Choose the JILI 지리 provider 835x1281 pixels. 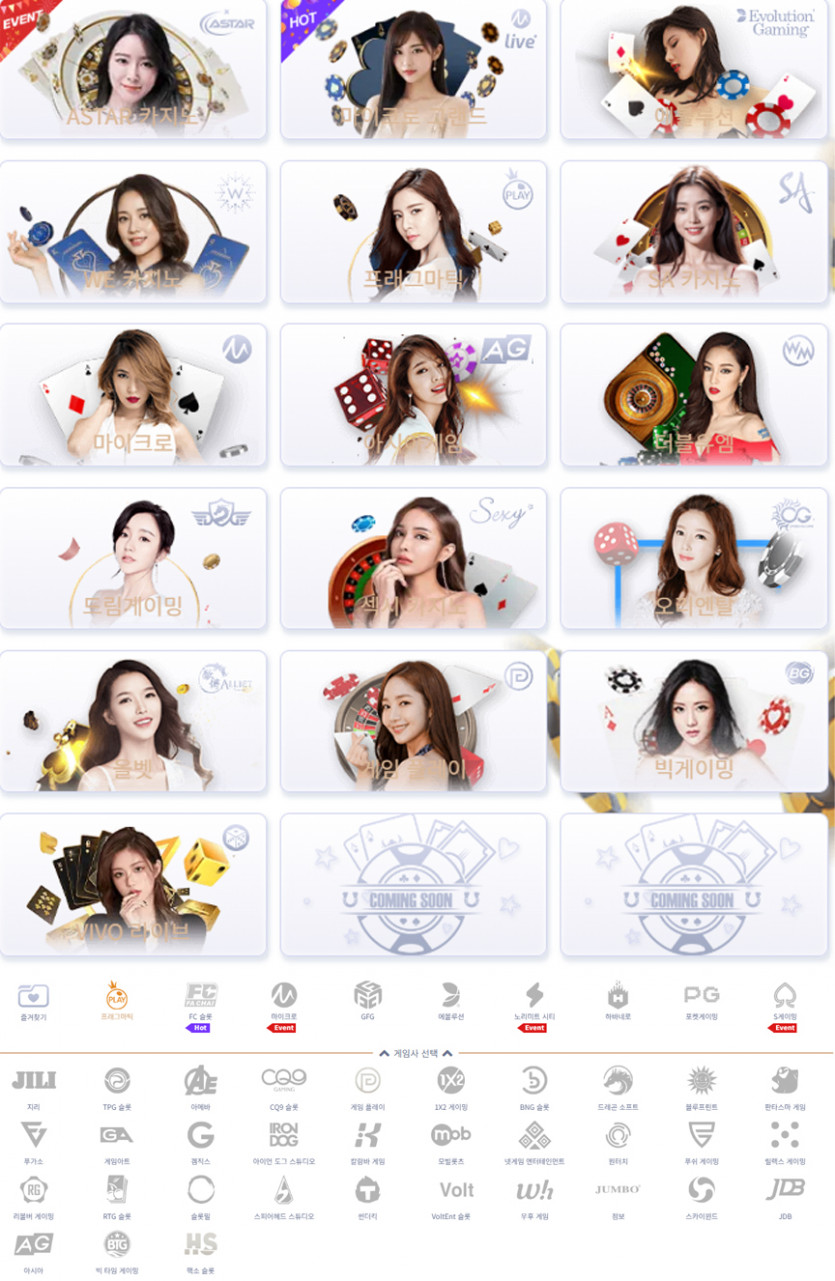pyautogui.click(x=33, y=1087)
